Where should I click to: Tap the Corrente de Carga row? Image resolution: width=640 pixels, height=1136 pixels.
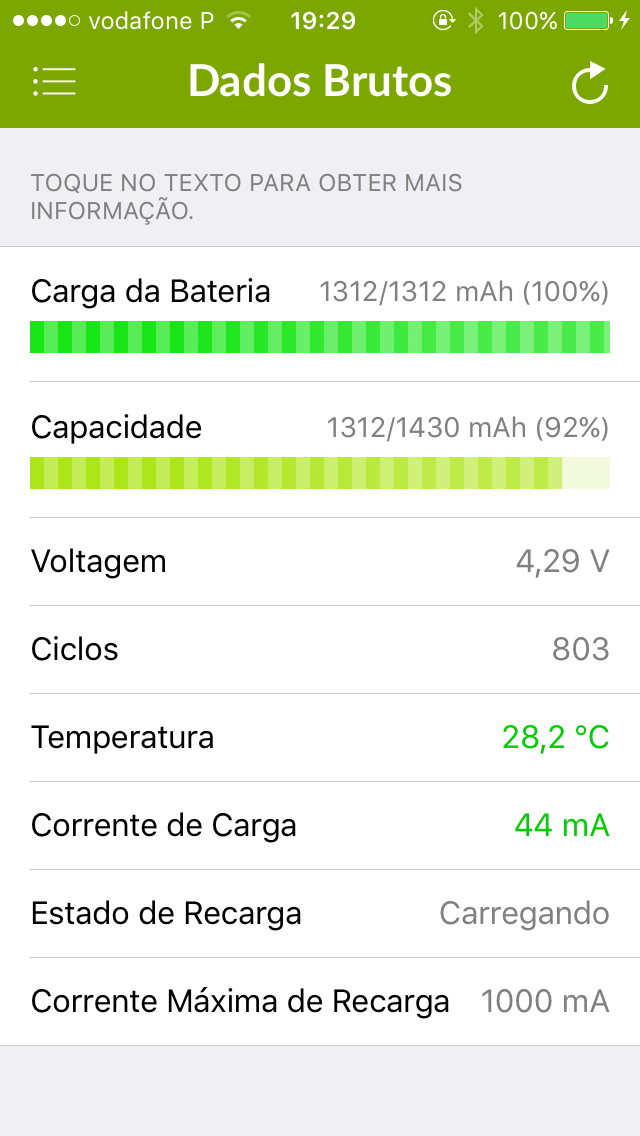tap(164, 826)
